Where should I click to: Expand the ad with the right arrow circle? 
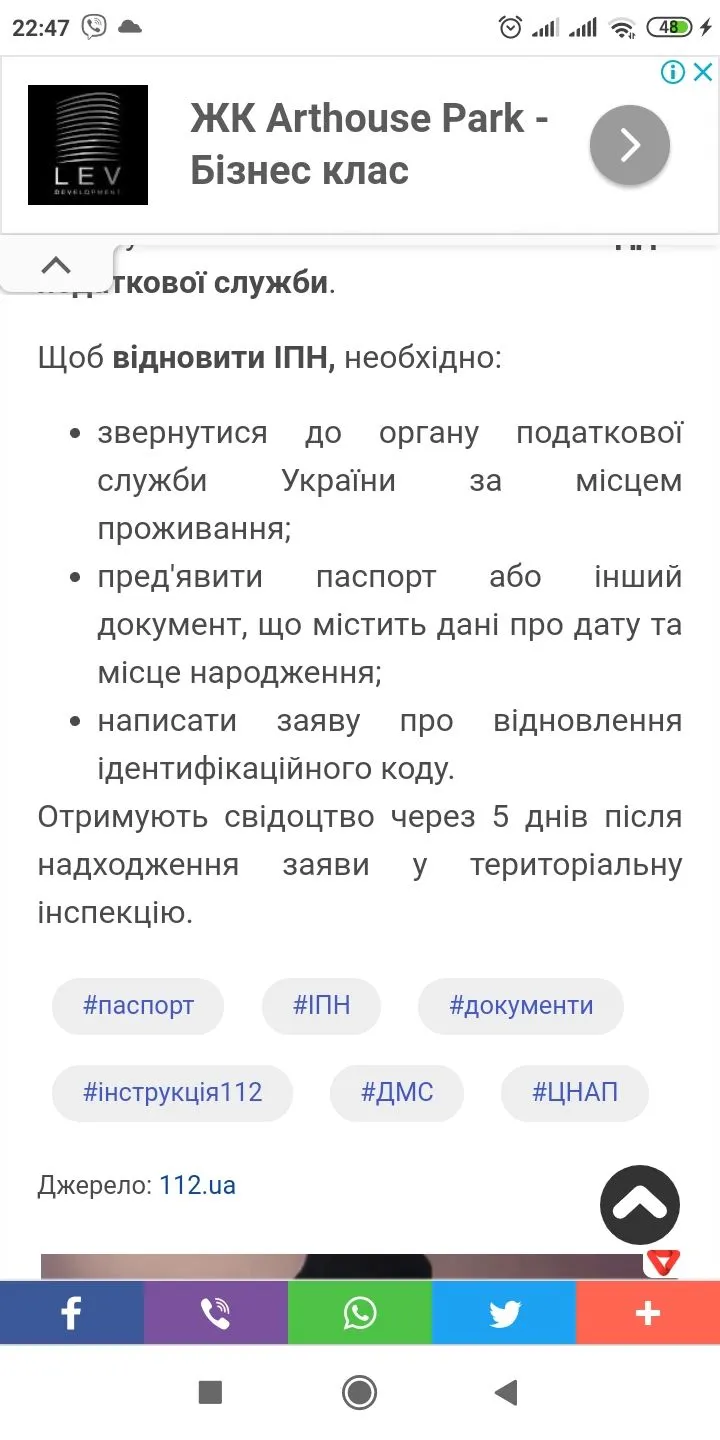pos(629,144)
